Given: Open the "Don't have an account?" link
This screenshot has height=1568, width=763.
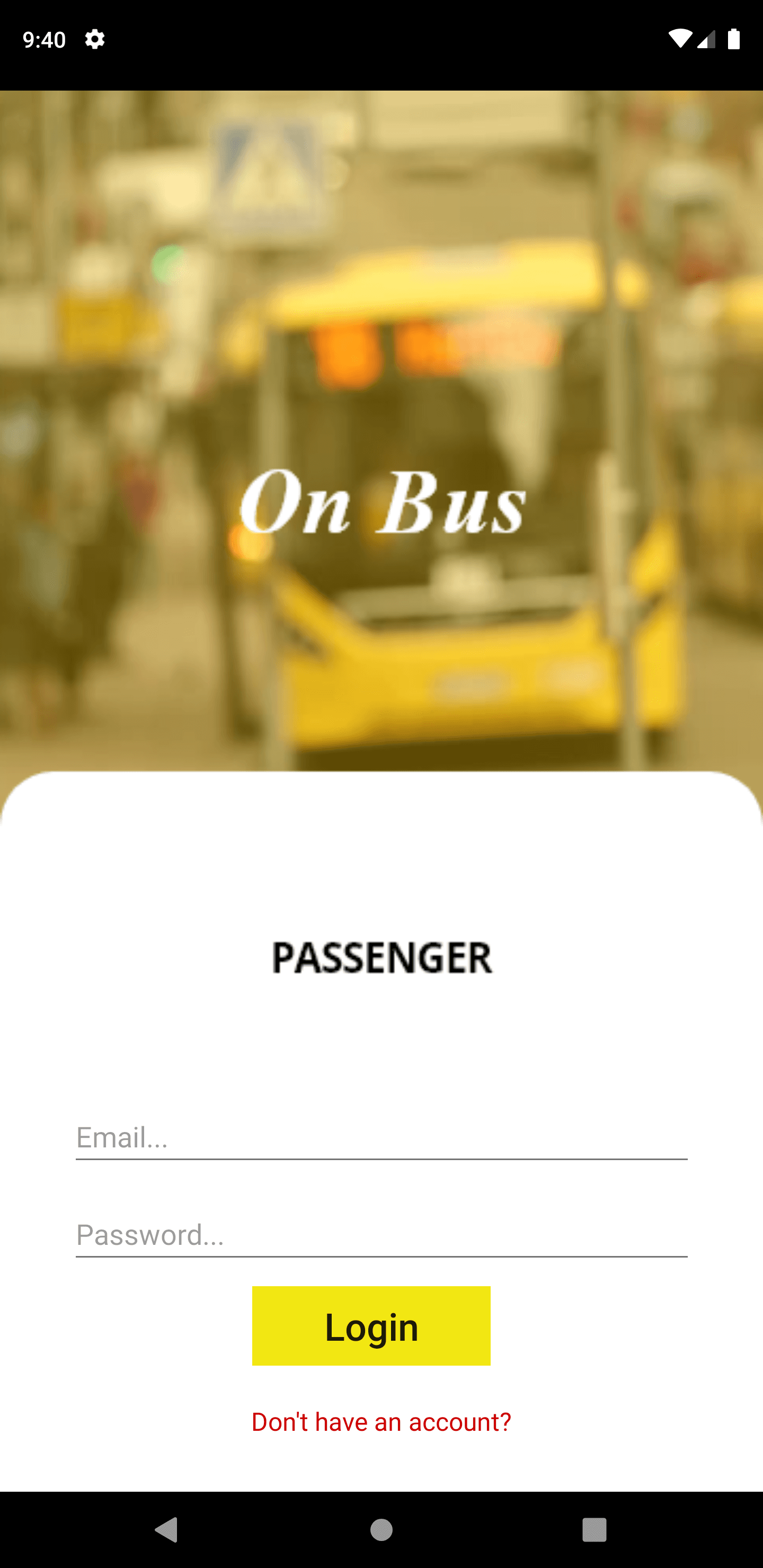Looking at the screenshot, I should (381, 1422).
